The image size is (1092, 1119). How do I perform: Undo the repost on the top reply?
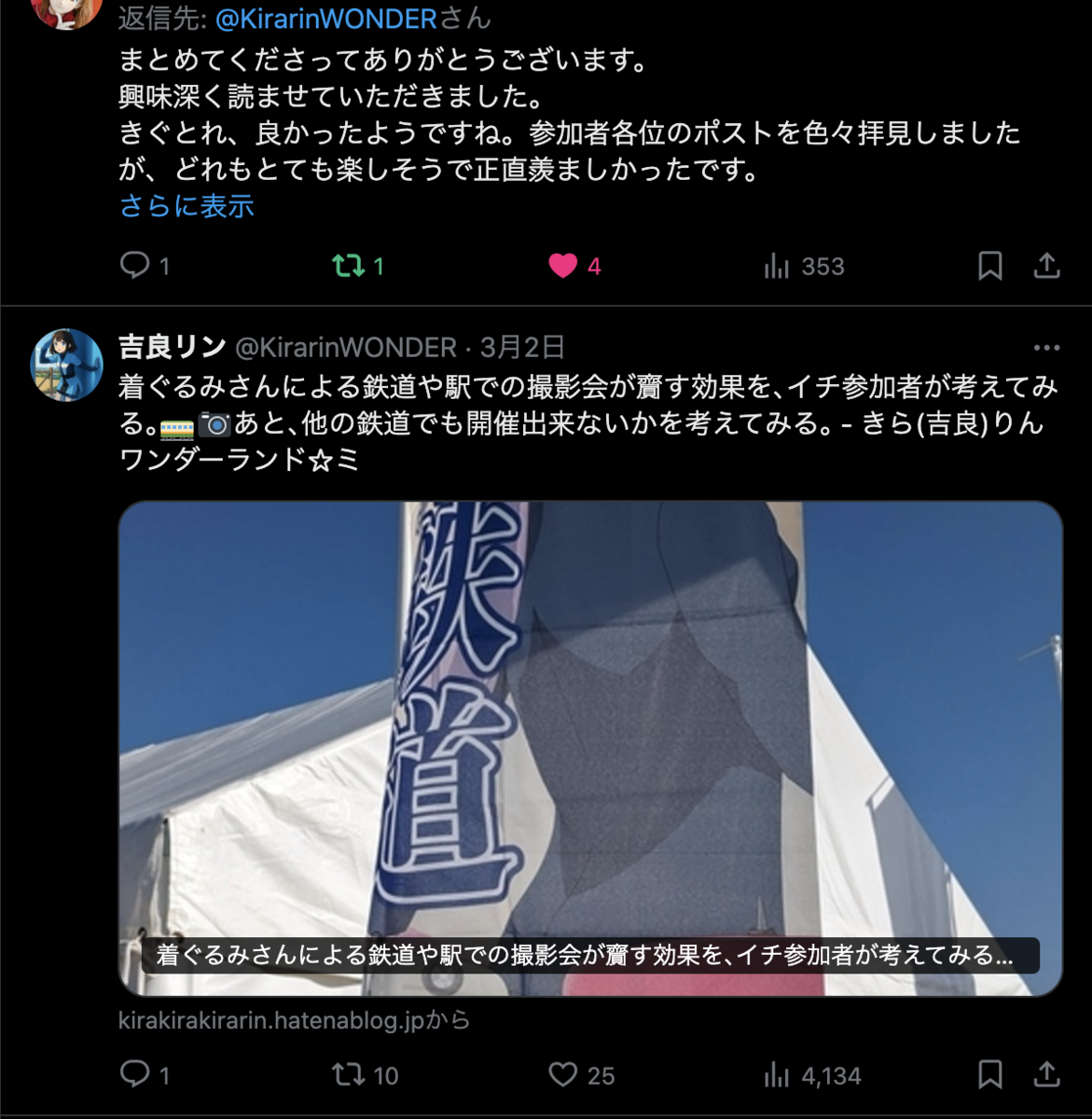click(x=358, y=267)
